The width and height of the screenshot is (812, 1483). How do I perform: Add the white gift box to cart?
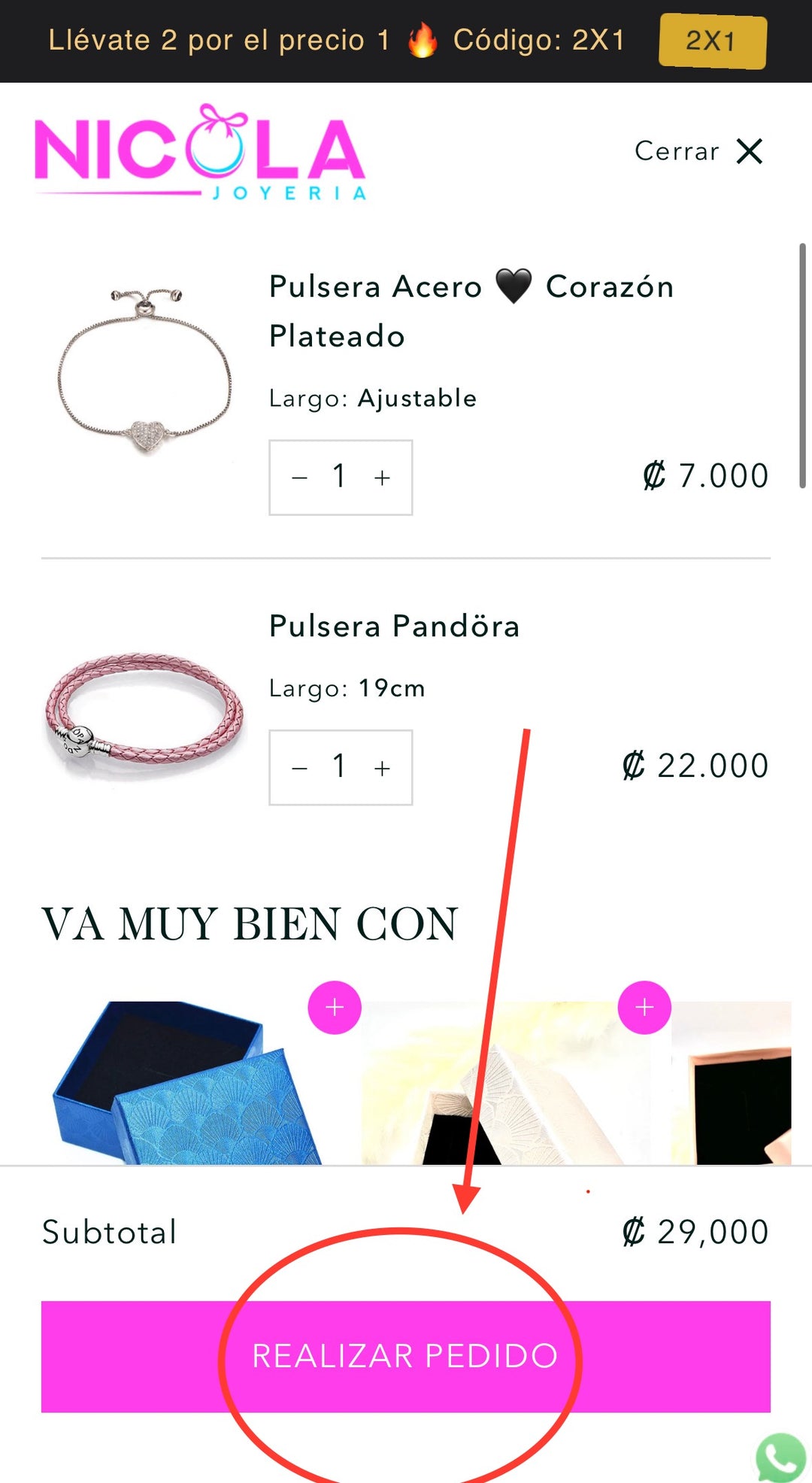pos(644,1007)
